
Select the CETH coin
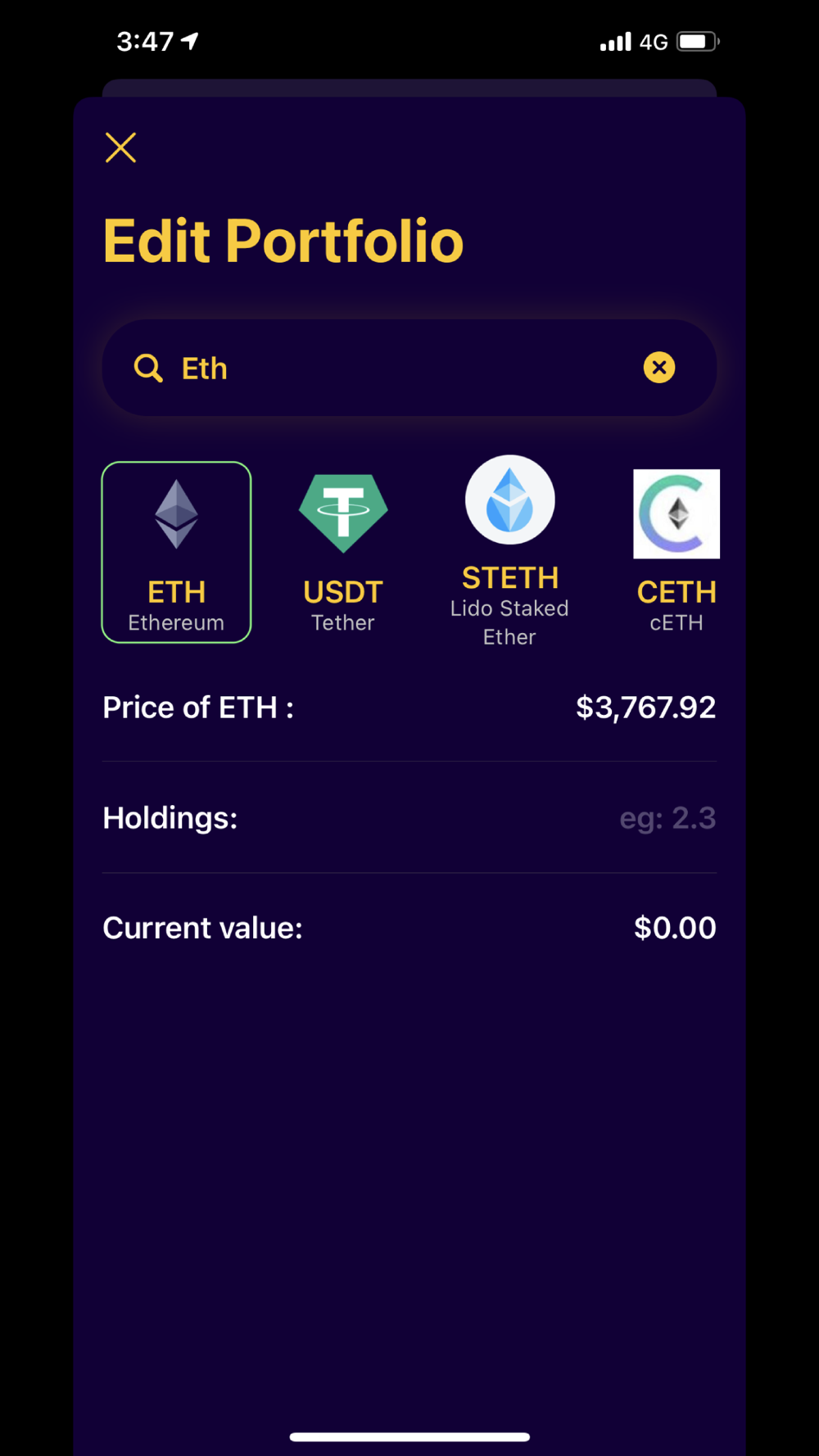tap(676, 553)
